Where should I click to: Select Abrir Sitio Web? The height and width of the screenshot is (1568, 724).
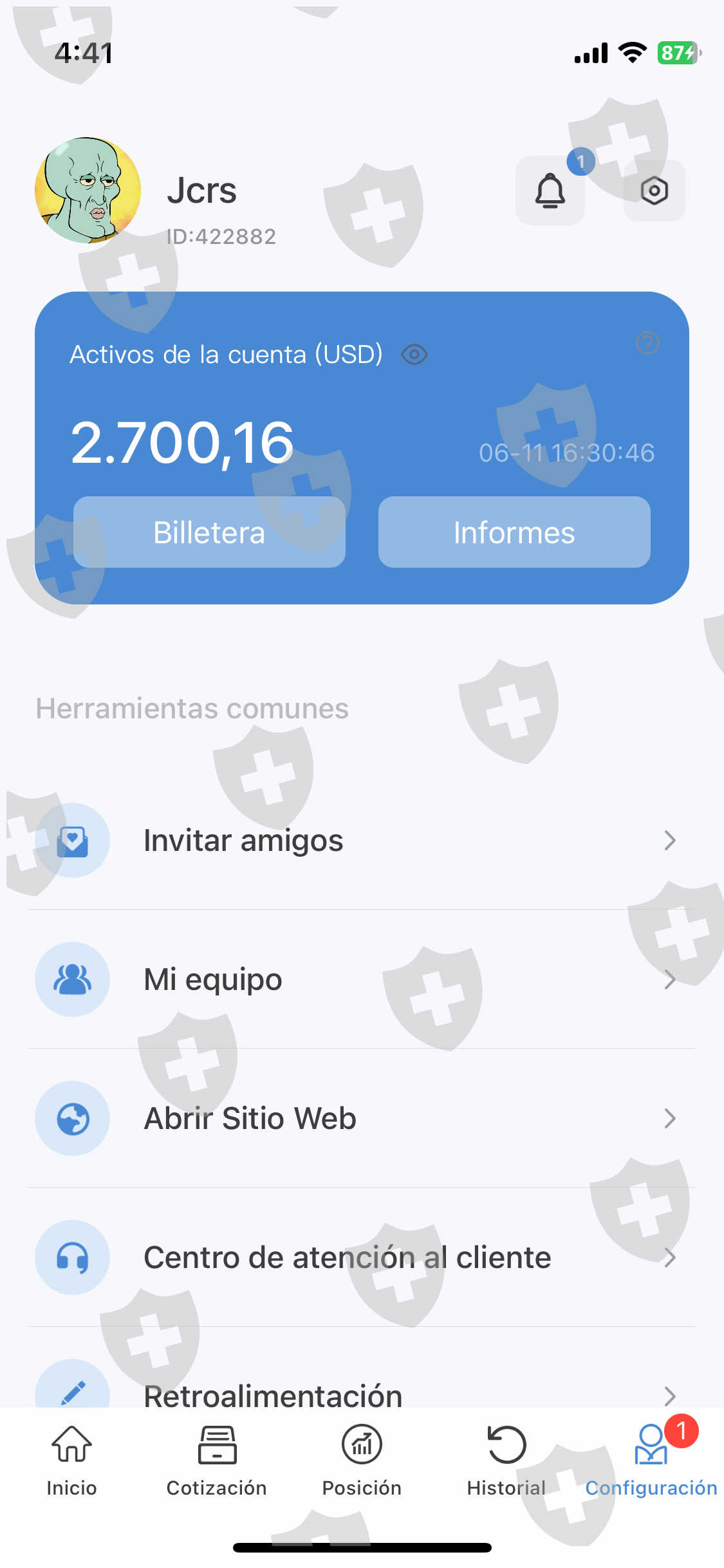tap(362, 1118)
